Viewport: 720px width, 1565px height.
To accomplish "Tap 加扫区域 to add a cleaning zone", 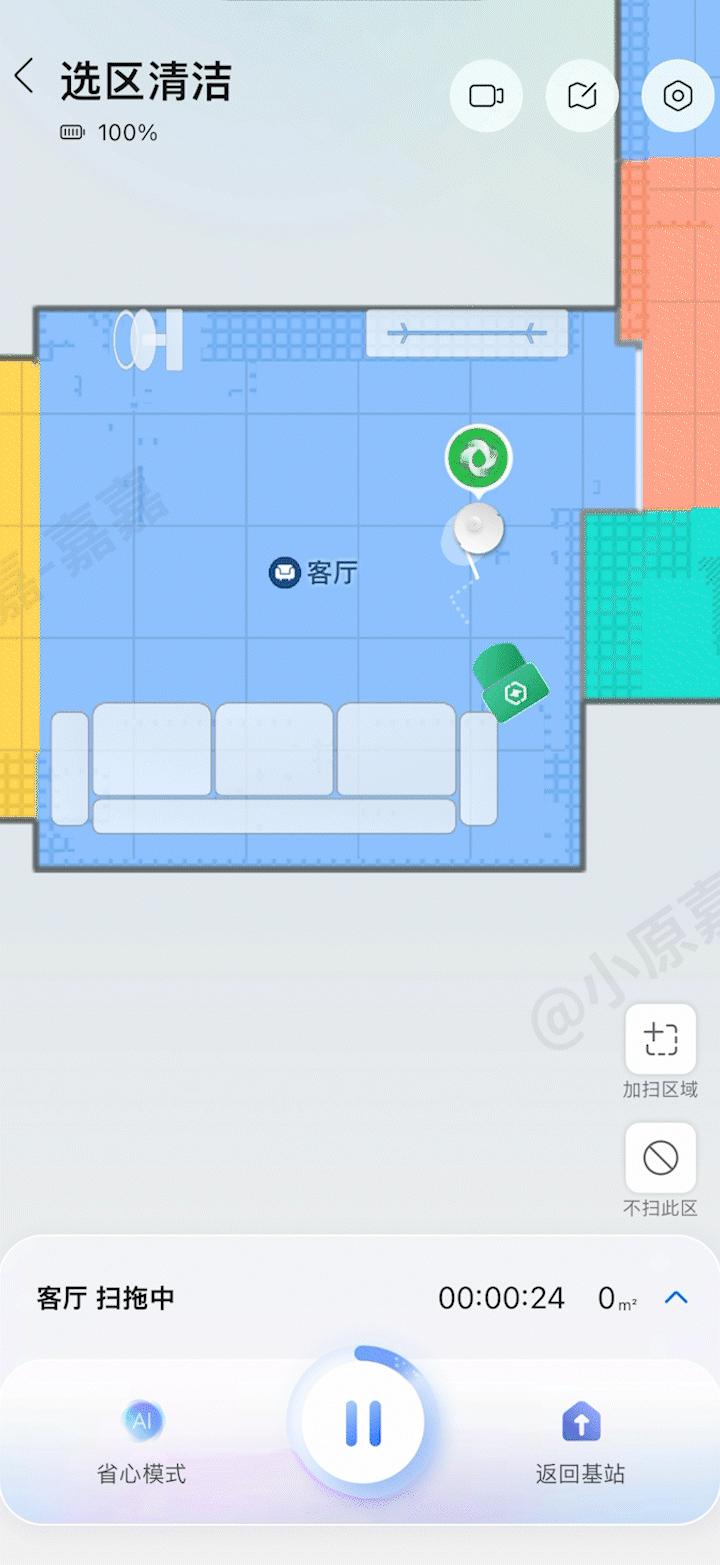I will click(x=660, y=1052).
